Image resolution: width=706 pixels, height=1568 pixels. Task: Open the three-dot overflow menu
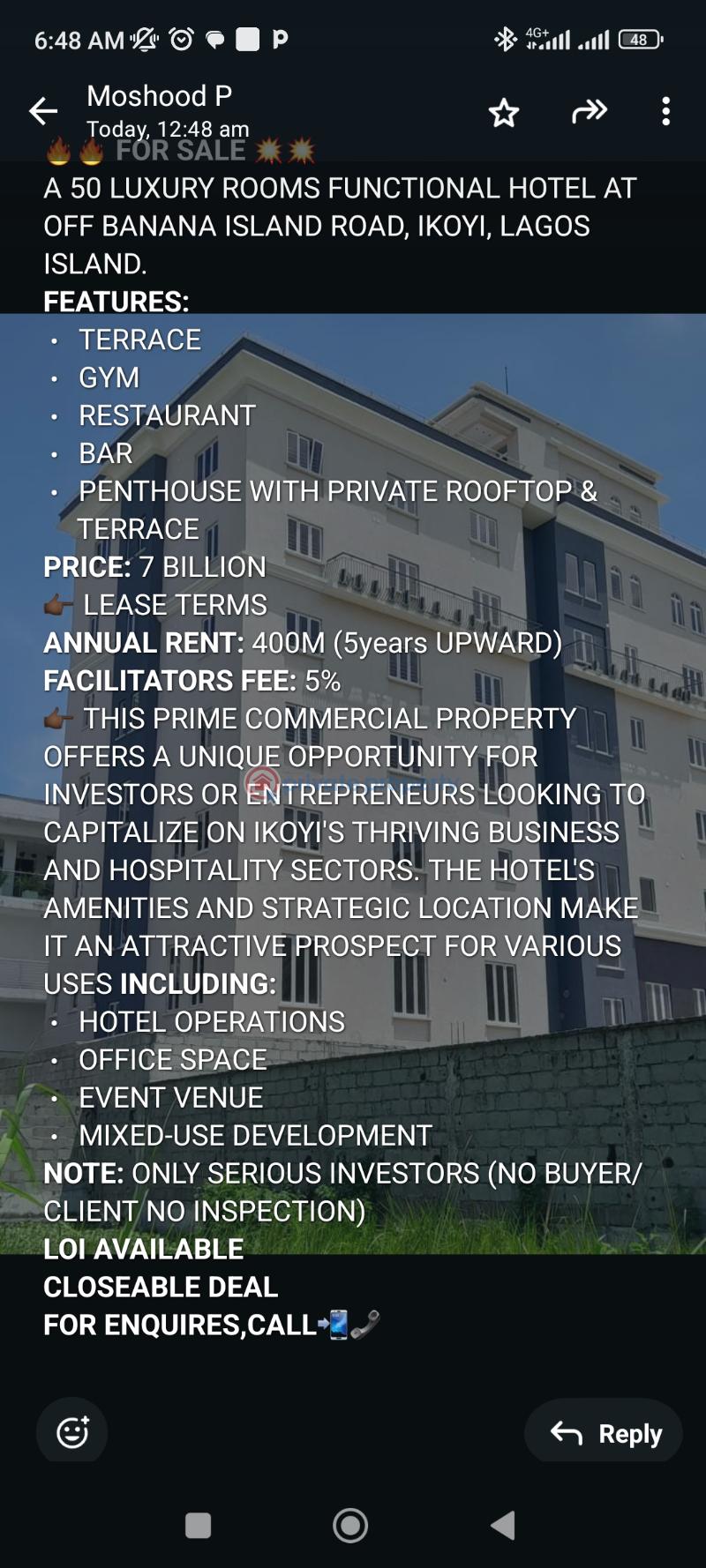[x=665, y=111]
